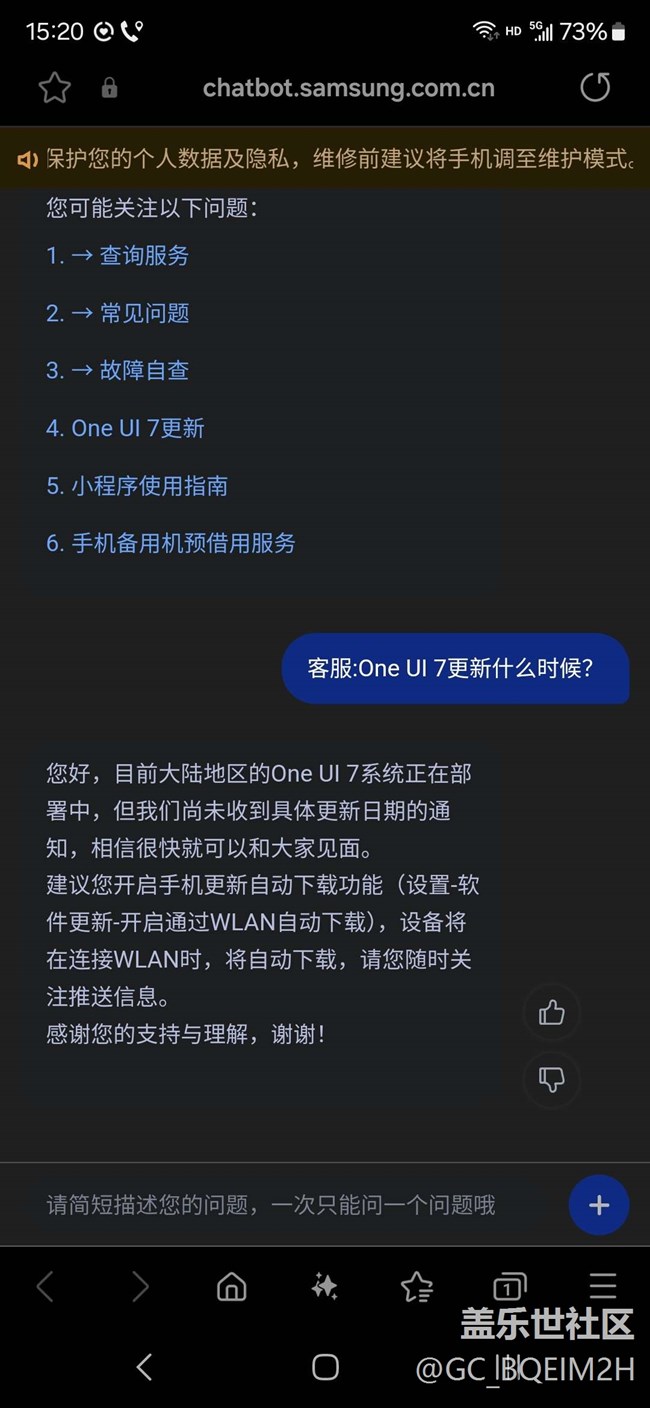Go to the browser home page
The image size is (650, 1408).
[231, 1286]
